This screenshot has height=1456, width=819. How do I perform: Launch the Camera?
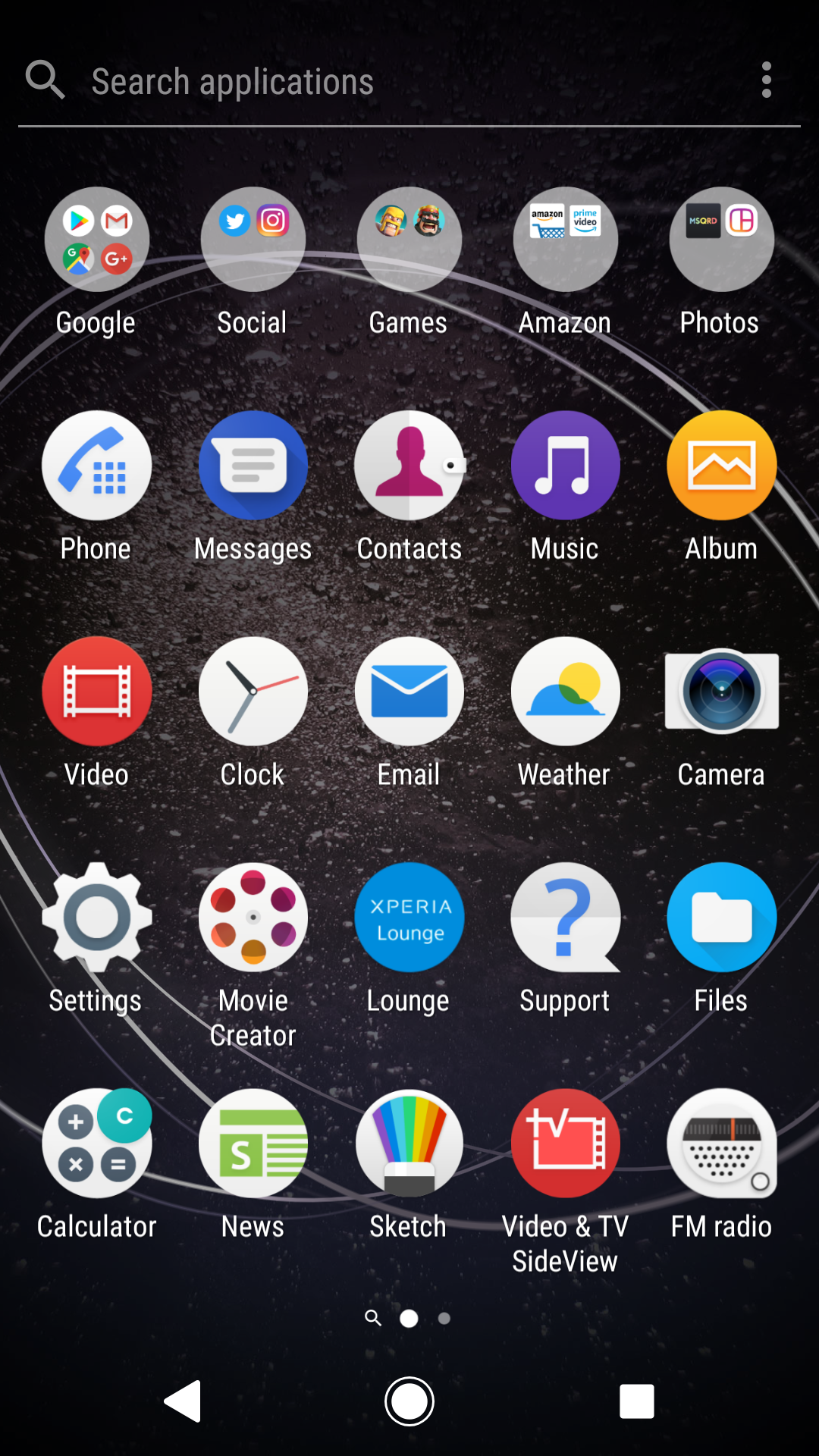click(721, 692)
